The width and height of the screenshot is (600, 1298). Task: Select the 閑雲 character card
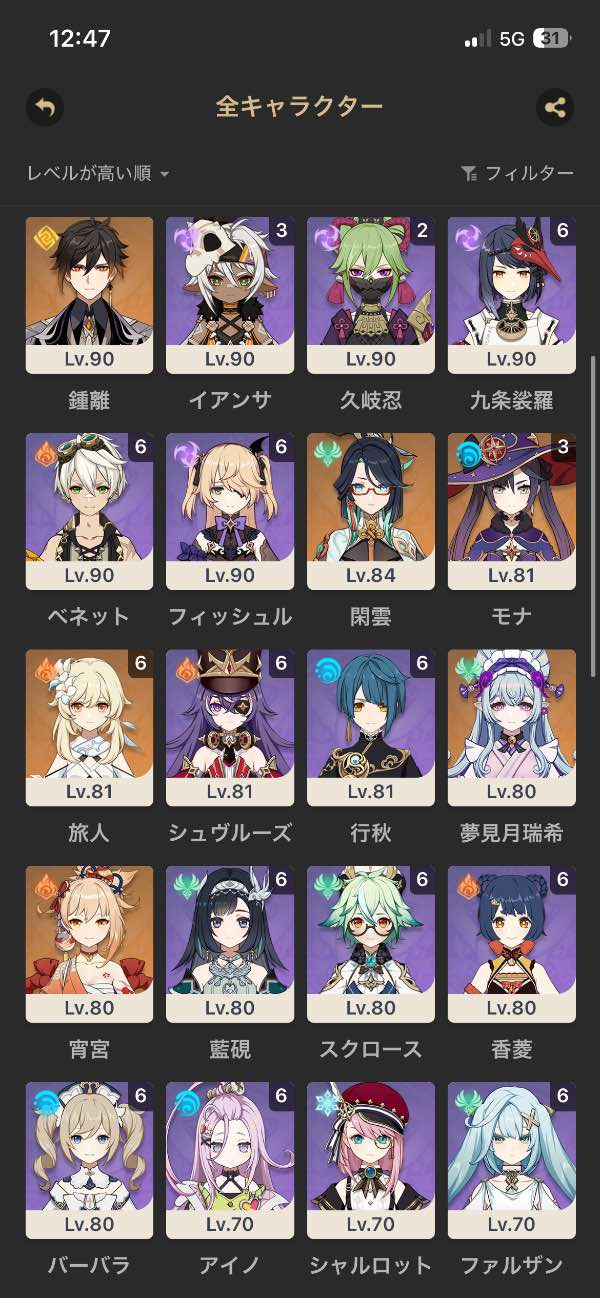[x=371, y=511]
